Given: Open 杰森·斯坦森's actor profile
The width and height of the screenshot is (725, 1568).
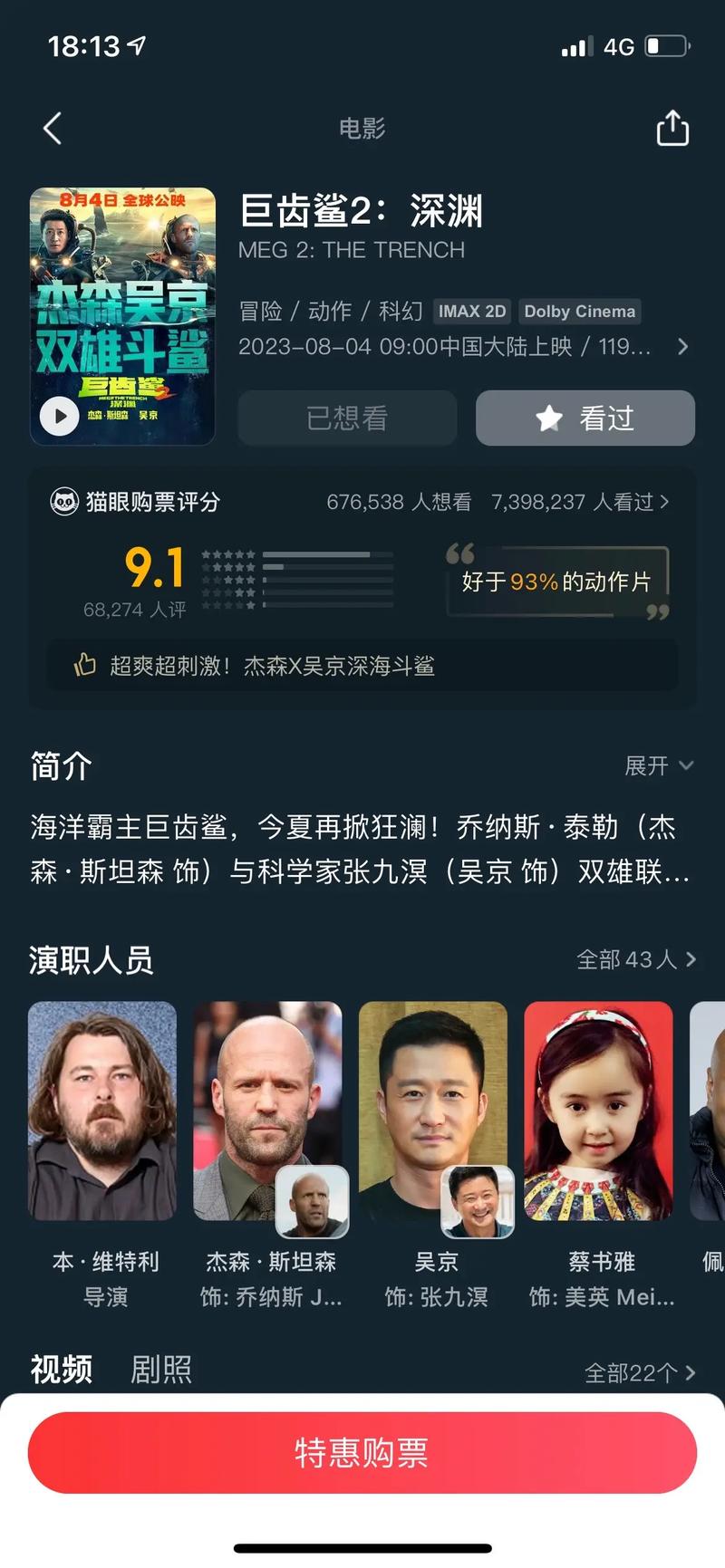Looking at the screenshot, I should point(268,1111).
